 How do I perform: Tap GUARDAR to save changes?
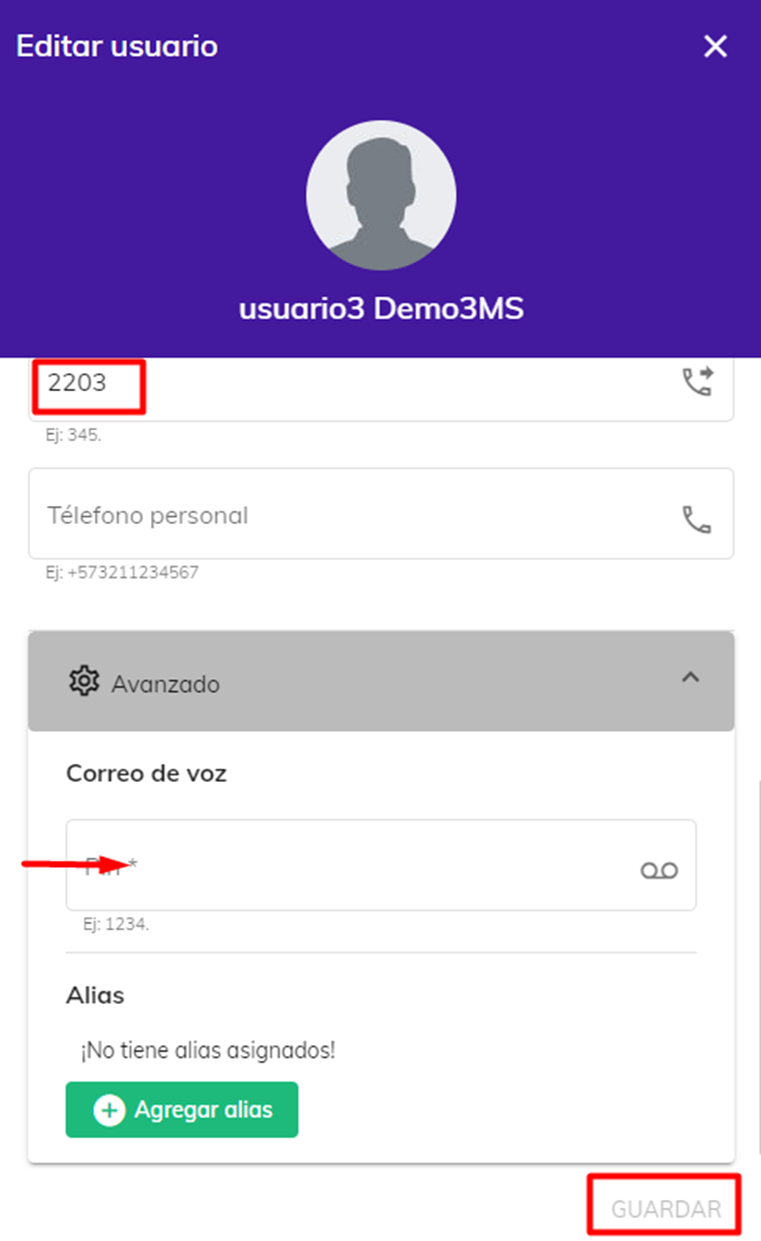coord(666,1208)
